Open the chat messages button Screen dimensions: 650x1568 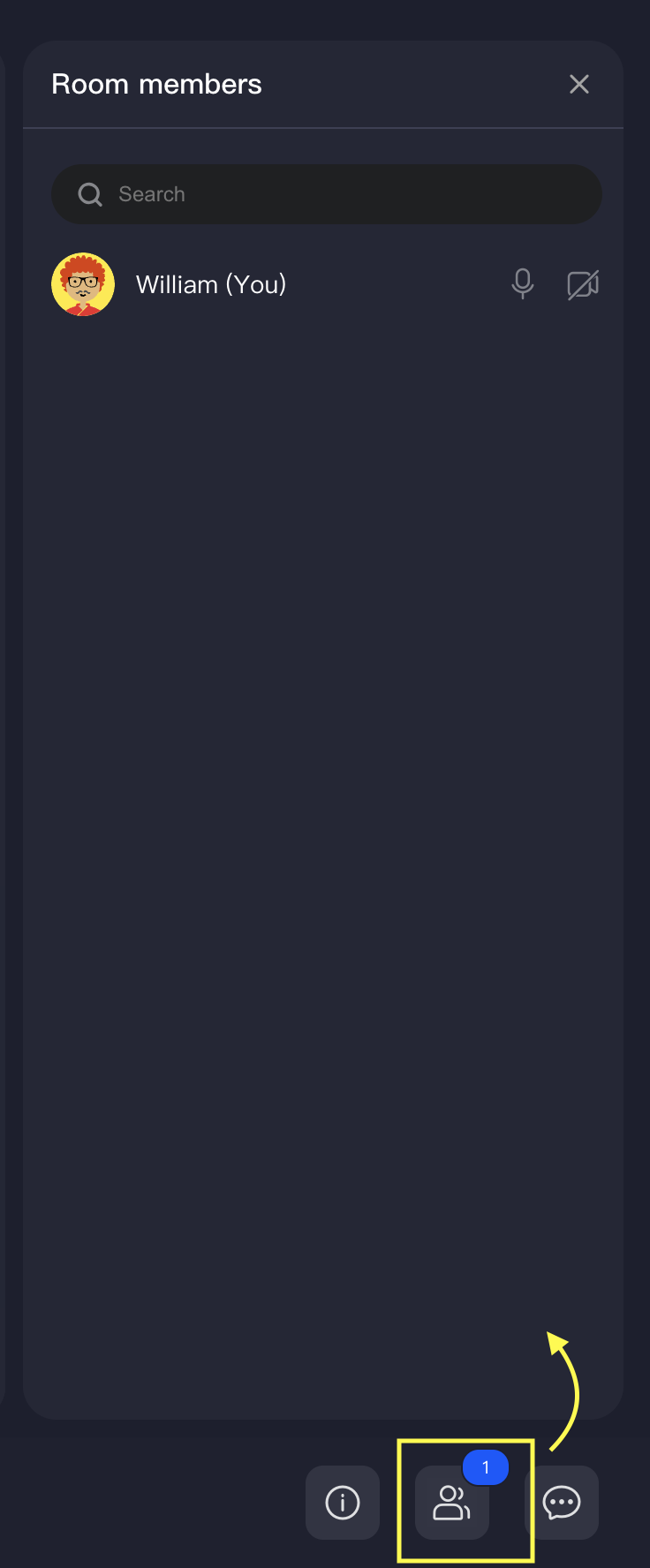pyautogui.click(x=562, y=1503)
